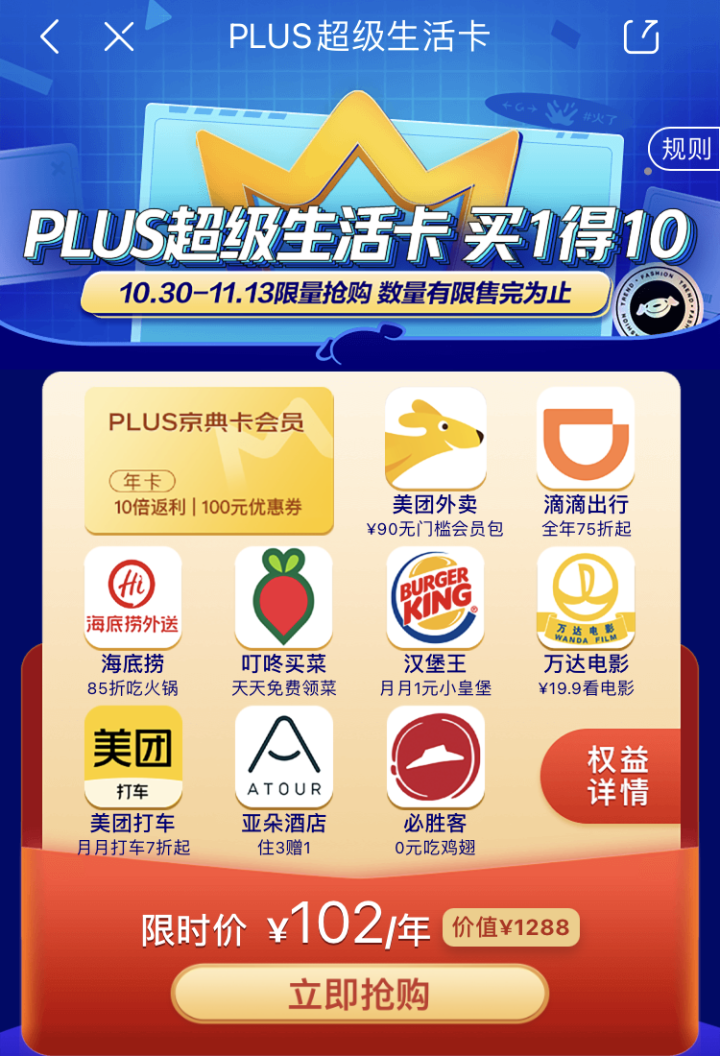This screenshot has width=720, height=1056.
Task: View 权益详情 benefits details
Action: tap(618, 776)
